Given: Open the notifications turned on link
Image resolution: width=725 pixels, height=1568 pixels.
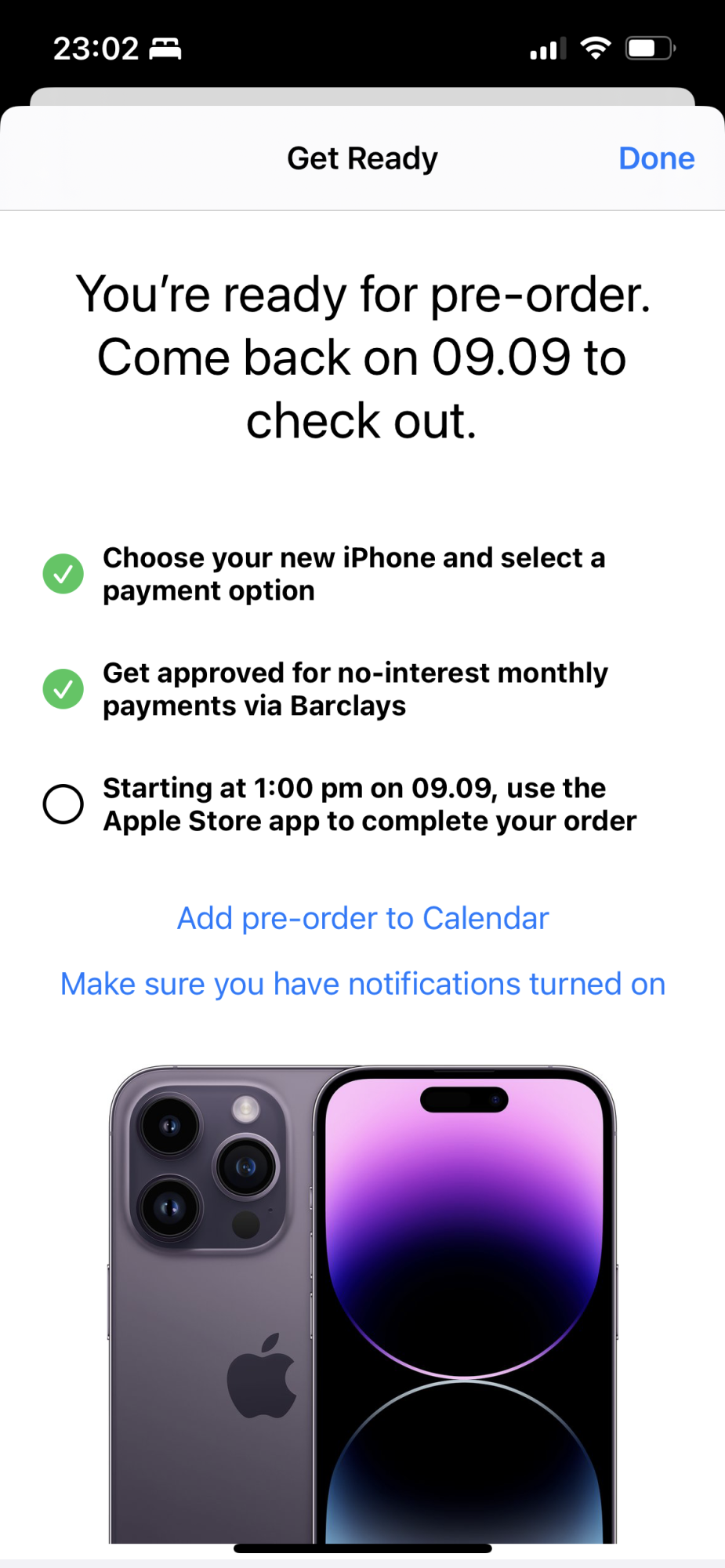Looking at the screenshot, I should [363, 984].
